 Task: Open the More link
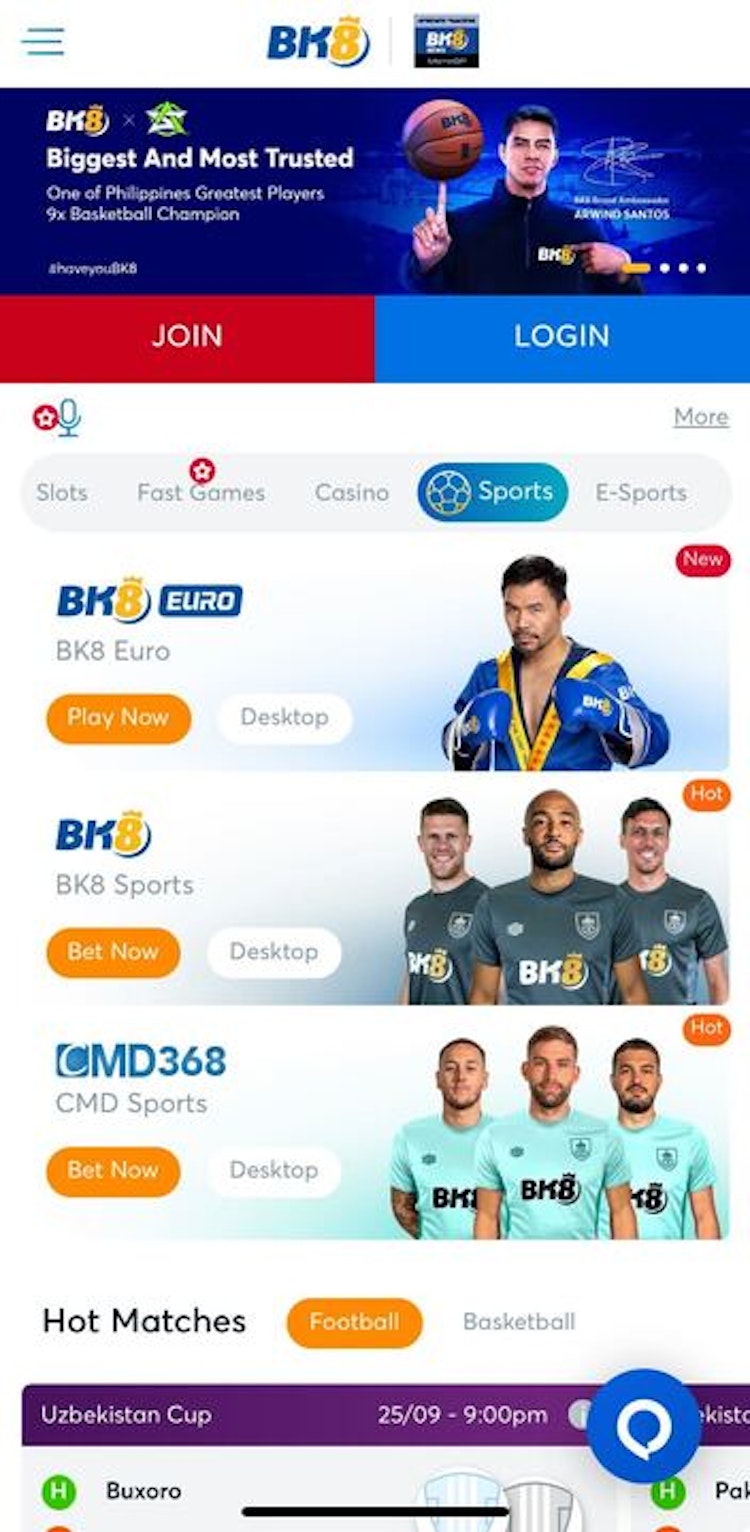(x=700, y=416)
